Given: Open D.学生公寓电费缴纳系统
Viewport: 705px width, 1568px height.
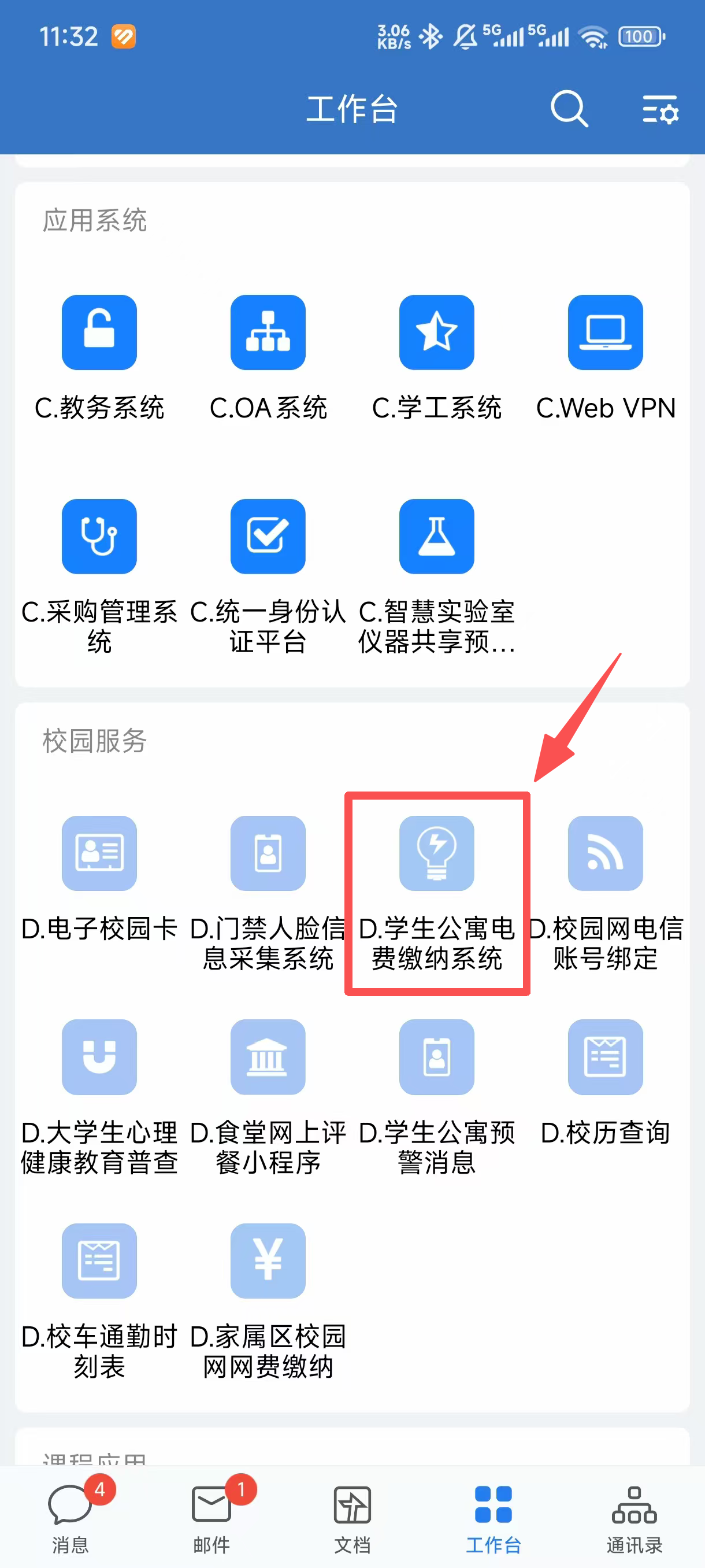Looking at the screenshot, I should [x=436, y=853].
